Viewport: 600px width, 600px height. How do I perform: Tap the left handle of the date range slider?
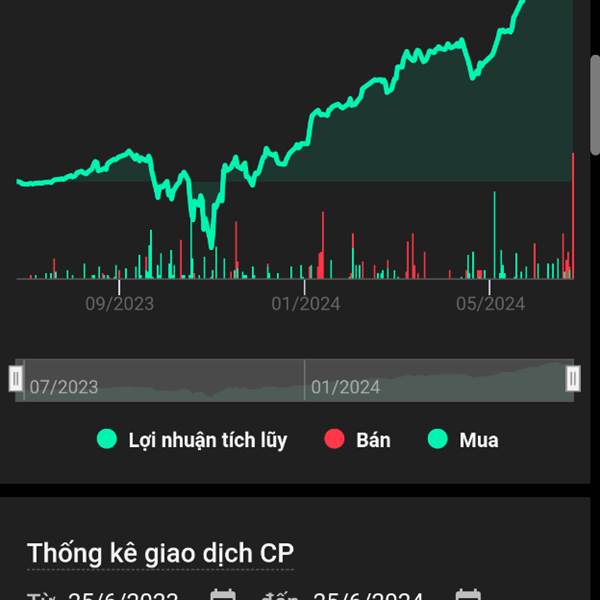coord(16,378)
